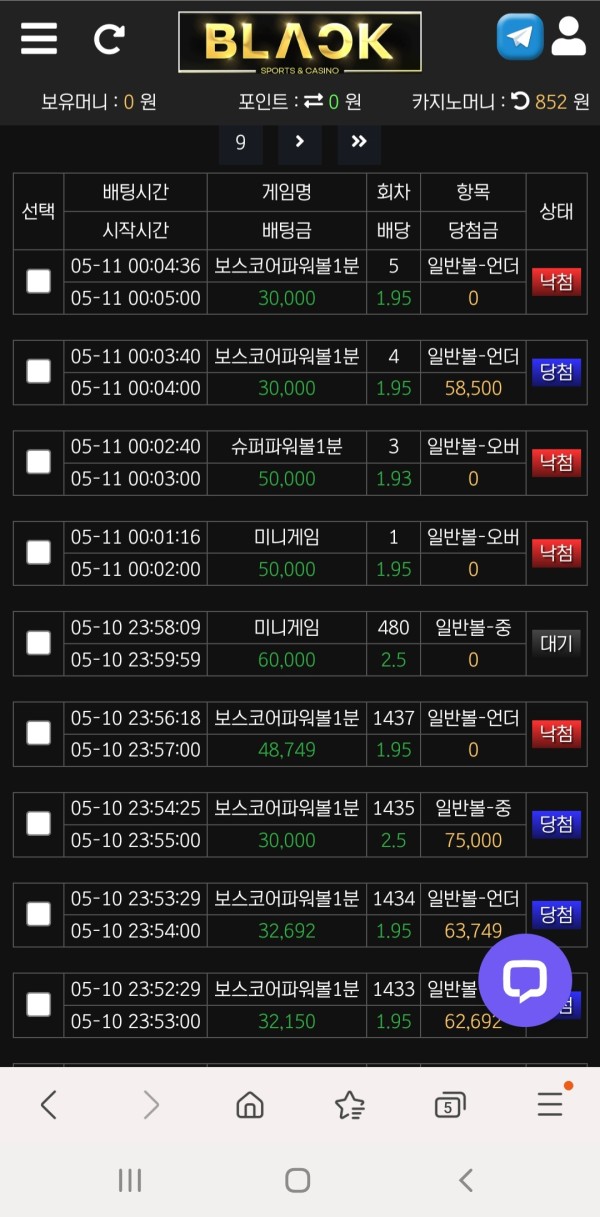Select the bet placed at 05-11 00:04:36
The width and height of the screenshot is (600, 1217).
pos(38,281)
